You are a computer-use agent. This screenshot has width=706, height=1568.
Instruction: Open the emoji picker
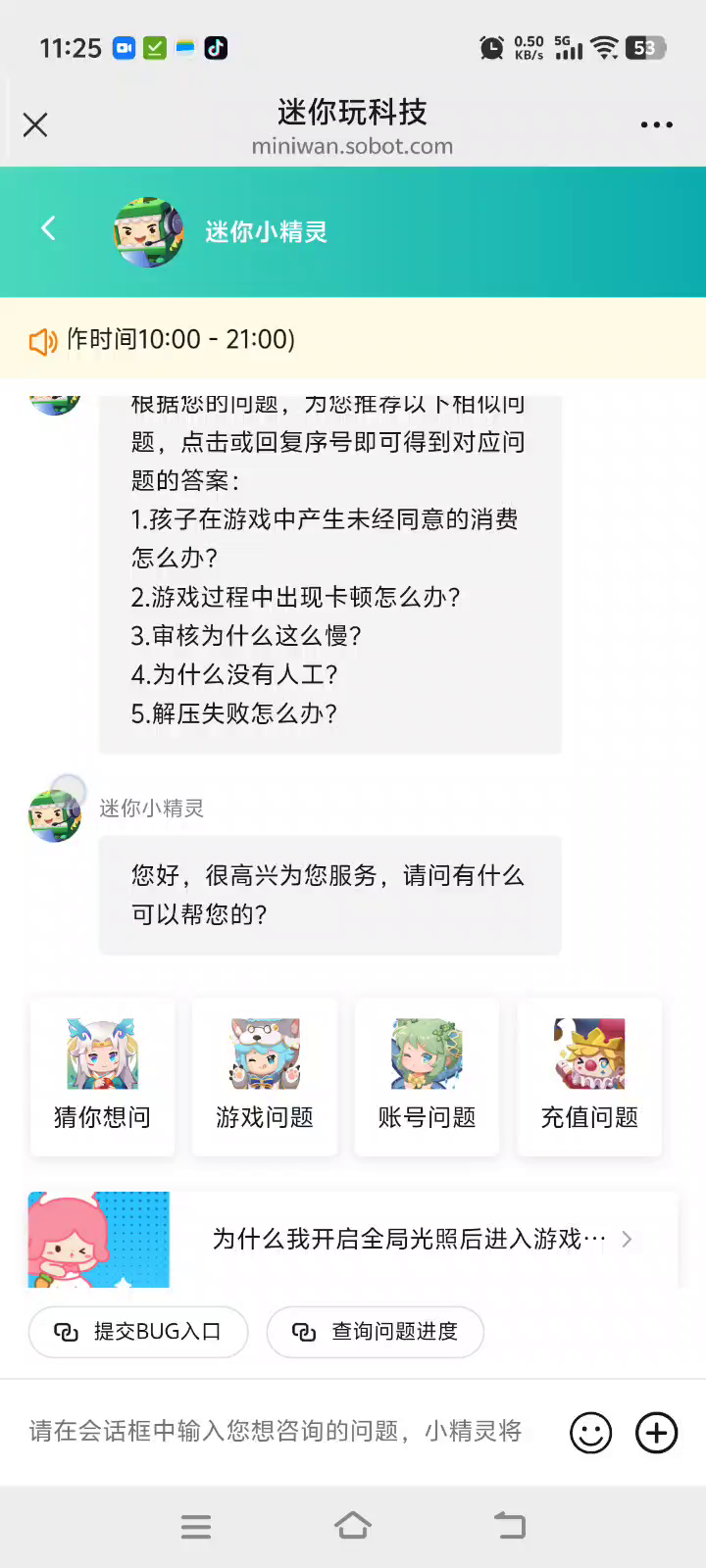pos(591,1433)
